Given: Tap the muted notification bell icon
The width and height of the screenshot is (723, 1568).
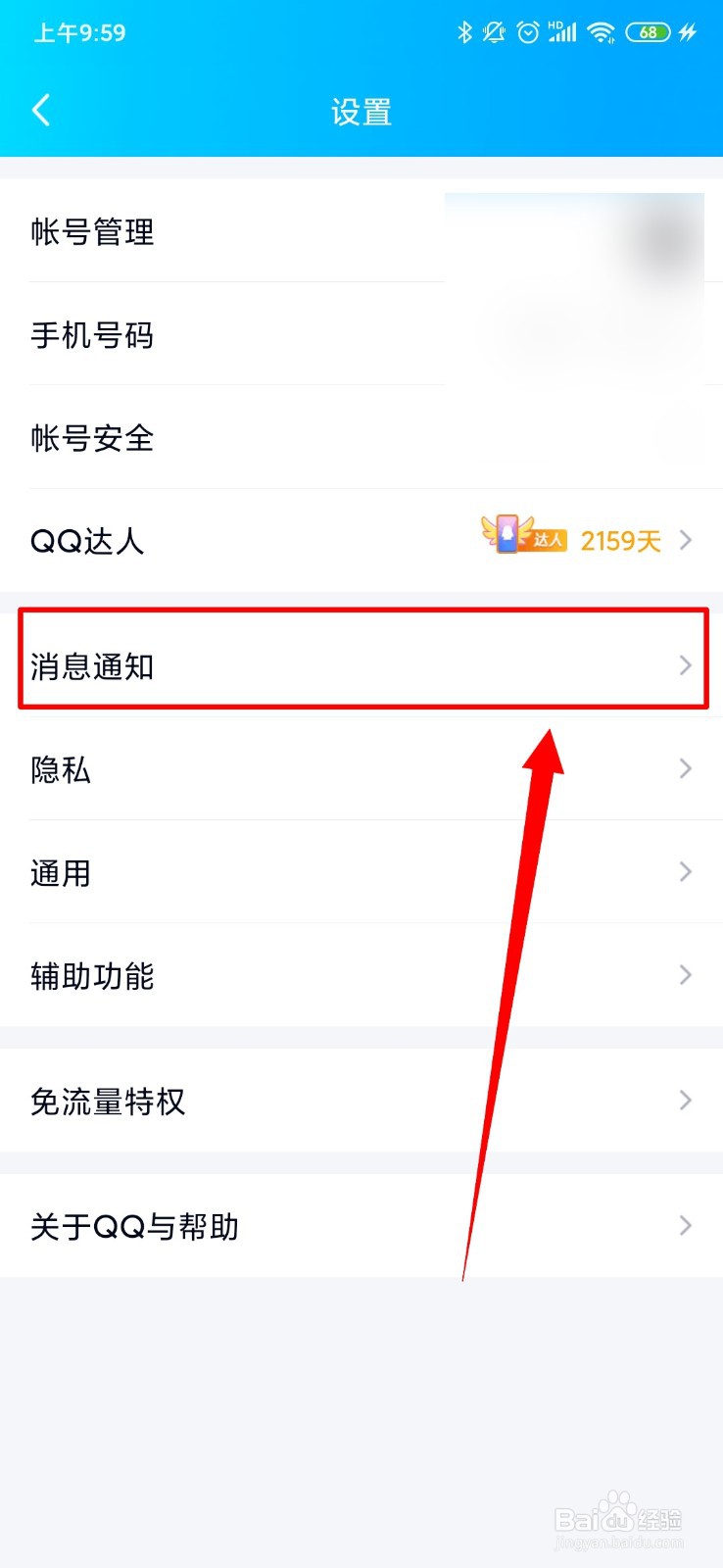Looking at the screenshot, I should point(494,31).
